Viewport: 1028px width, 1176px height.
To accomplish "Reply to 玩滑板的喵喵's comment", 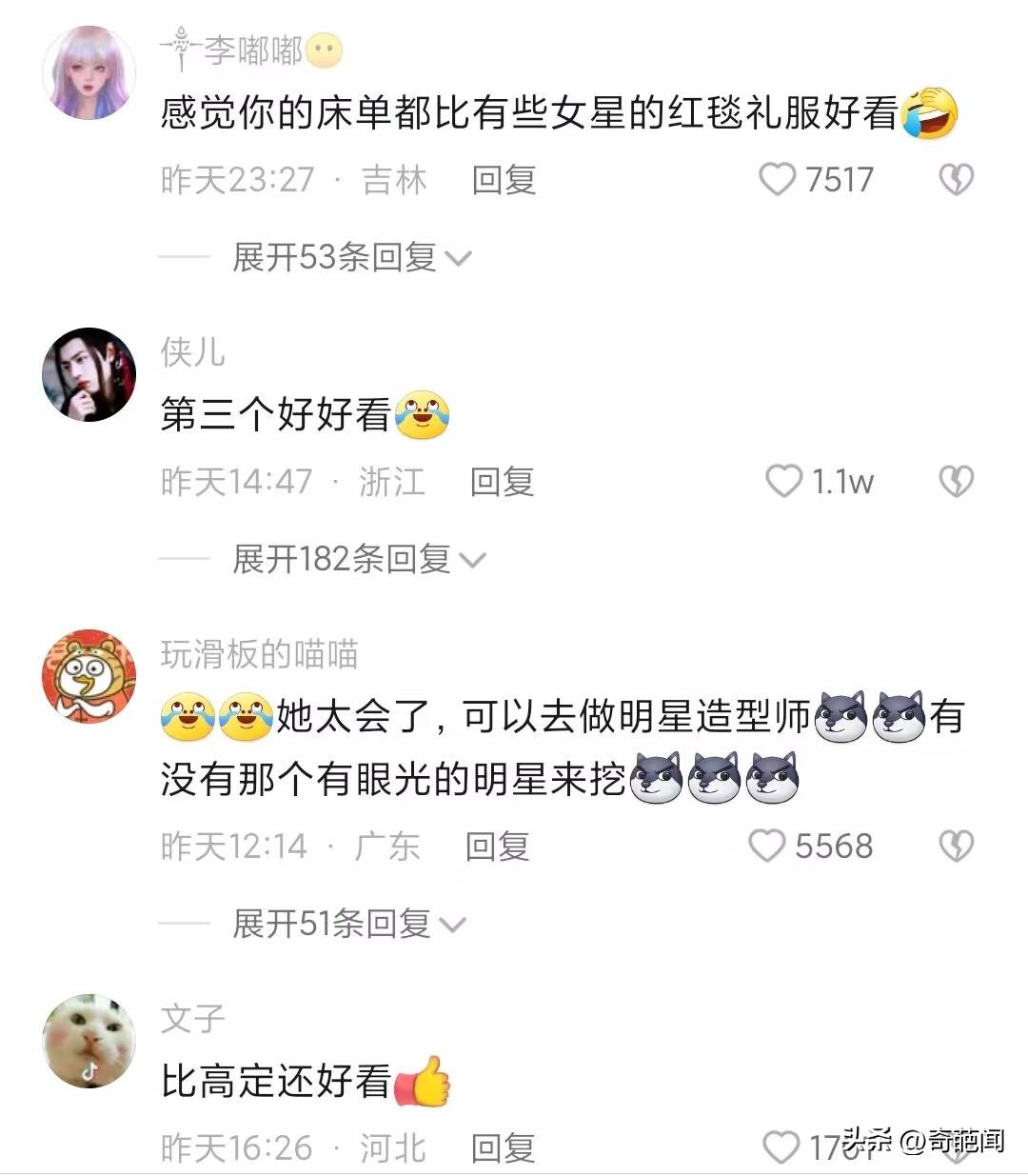I will coord(497,846).
